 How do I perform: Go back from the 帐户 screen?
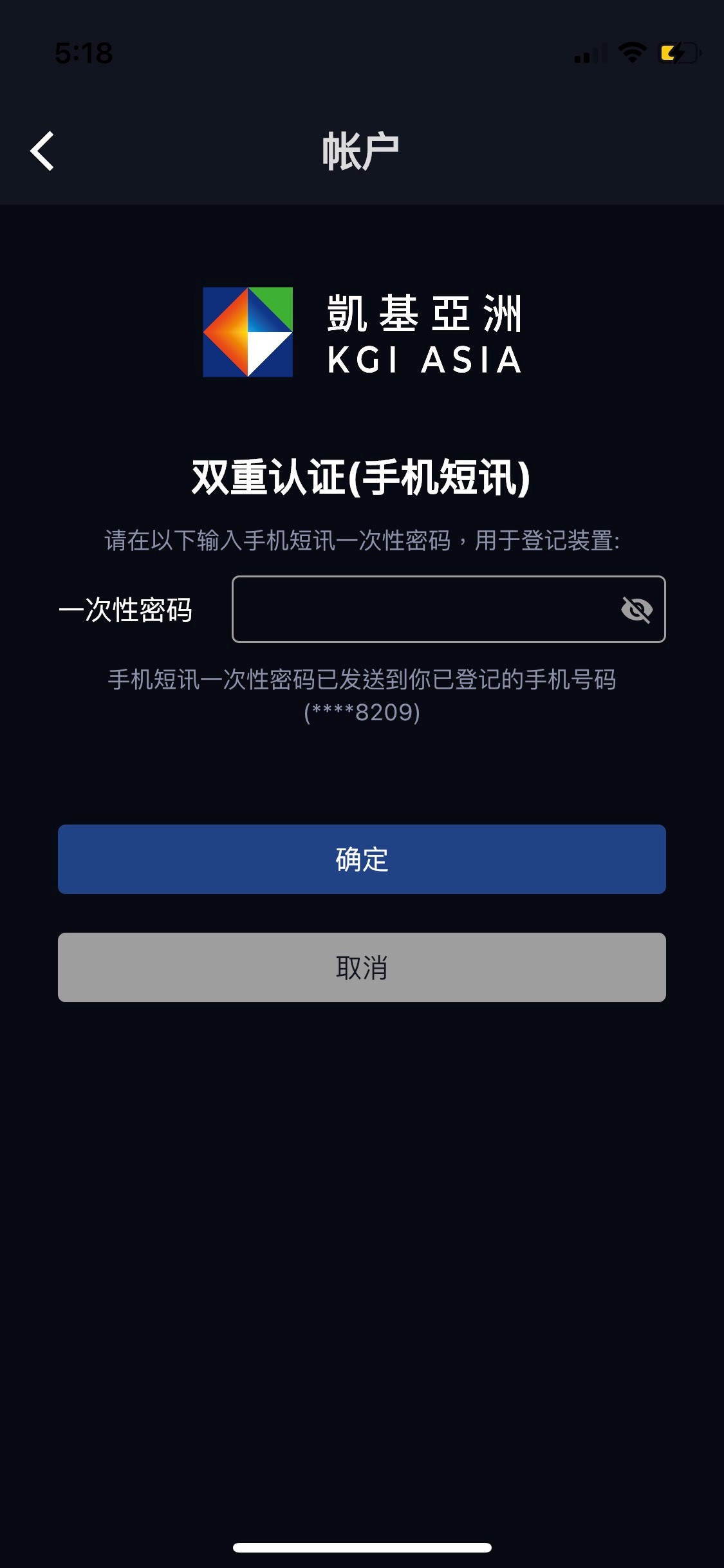tap(42, 151)
